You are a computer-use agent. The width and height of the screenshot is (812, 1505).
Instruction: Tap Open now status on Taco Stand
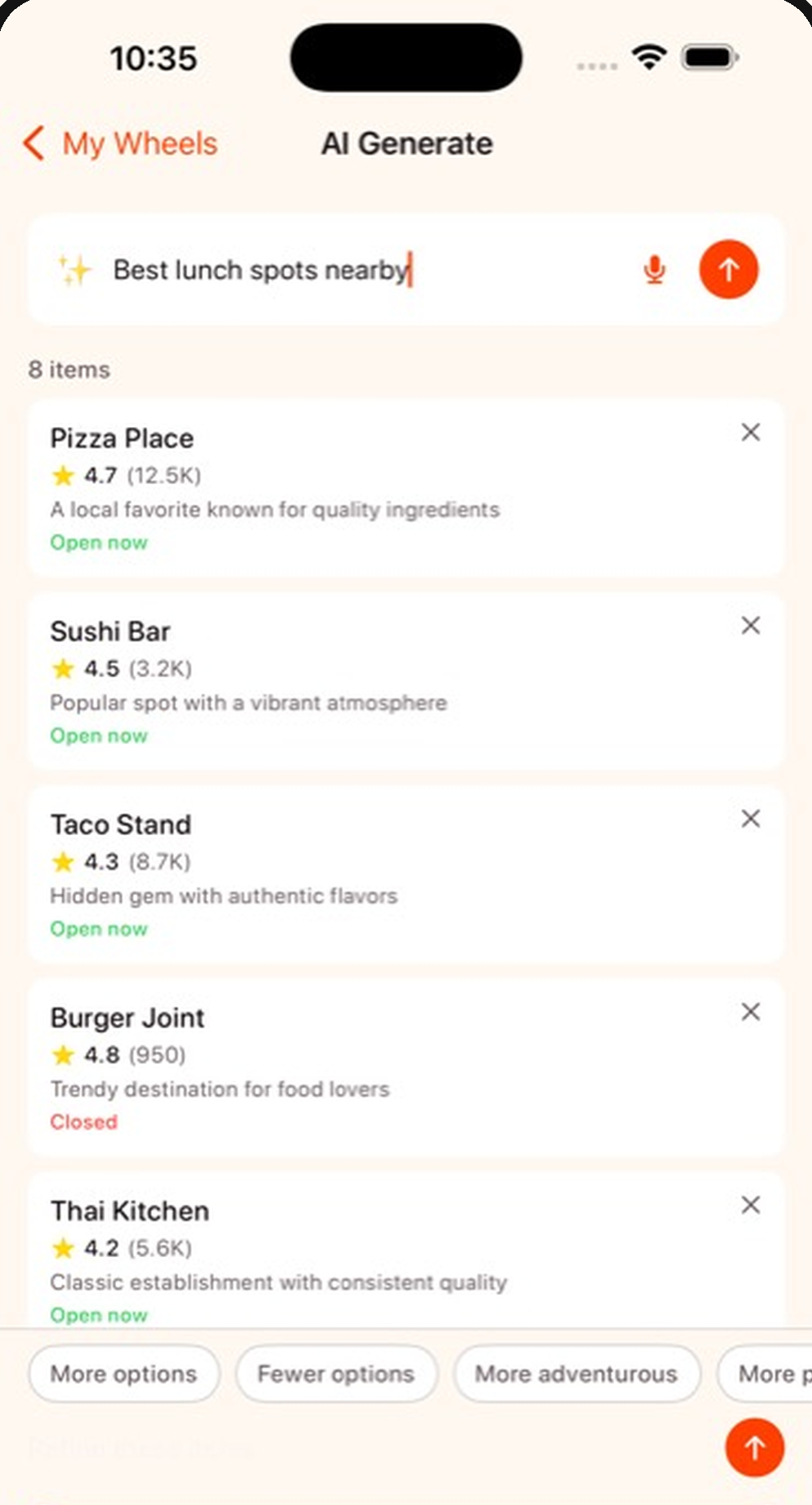tap(98, 928)
